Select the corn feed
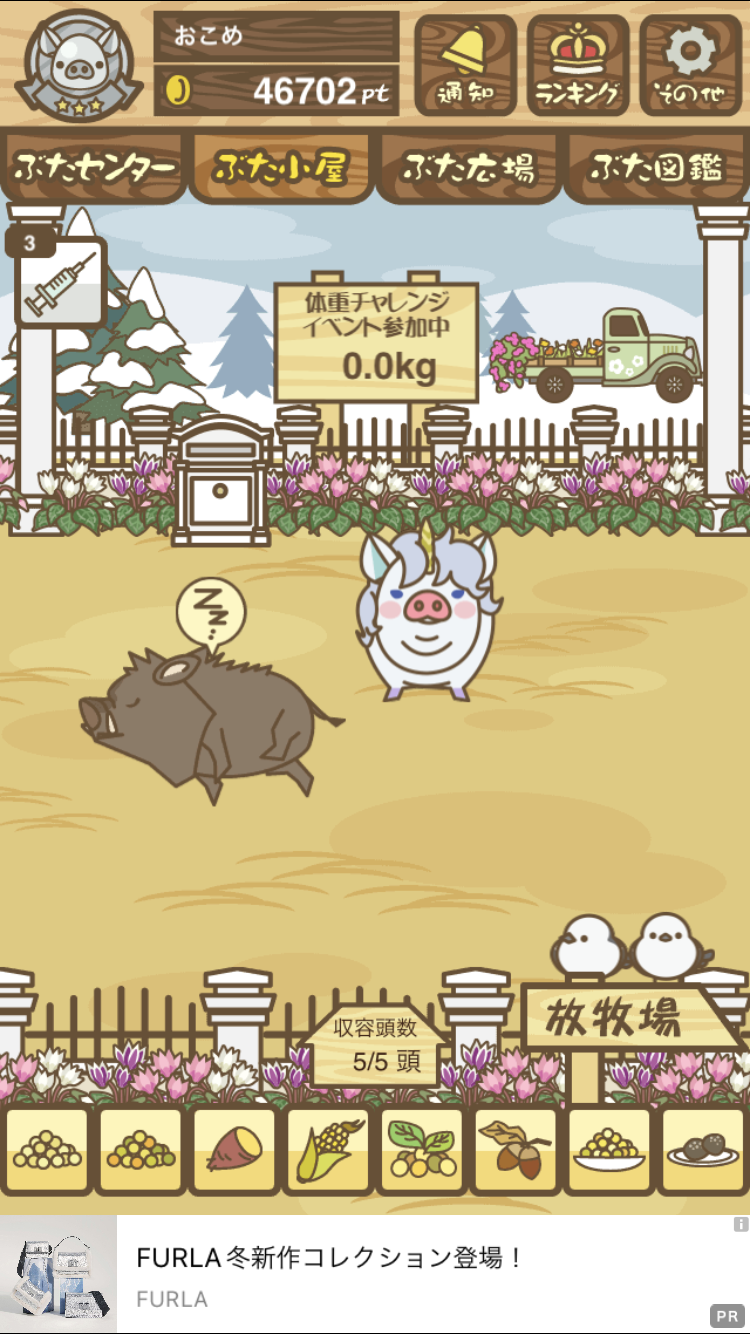The height and width of the screenshot is (1334, 750). point(328,1150)
